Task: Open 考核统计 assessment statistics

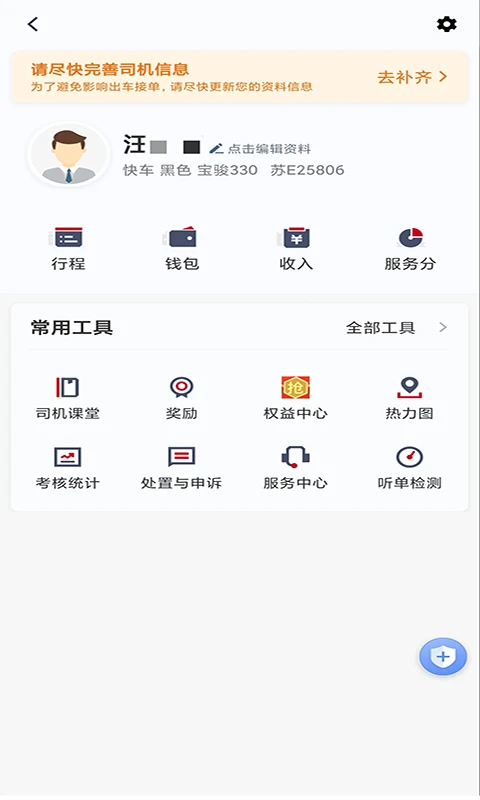Action: [68, 468]
